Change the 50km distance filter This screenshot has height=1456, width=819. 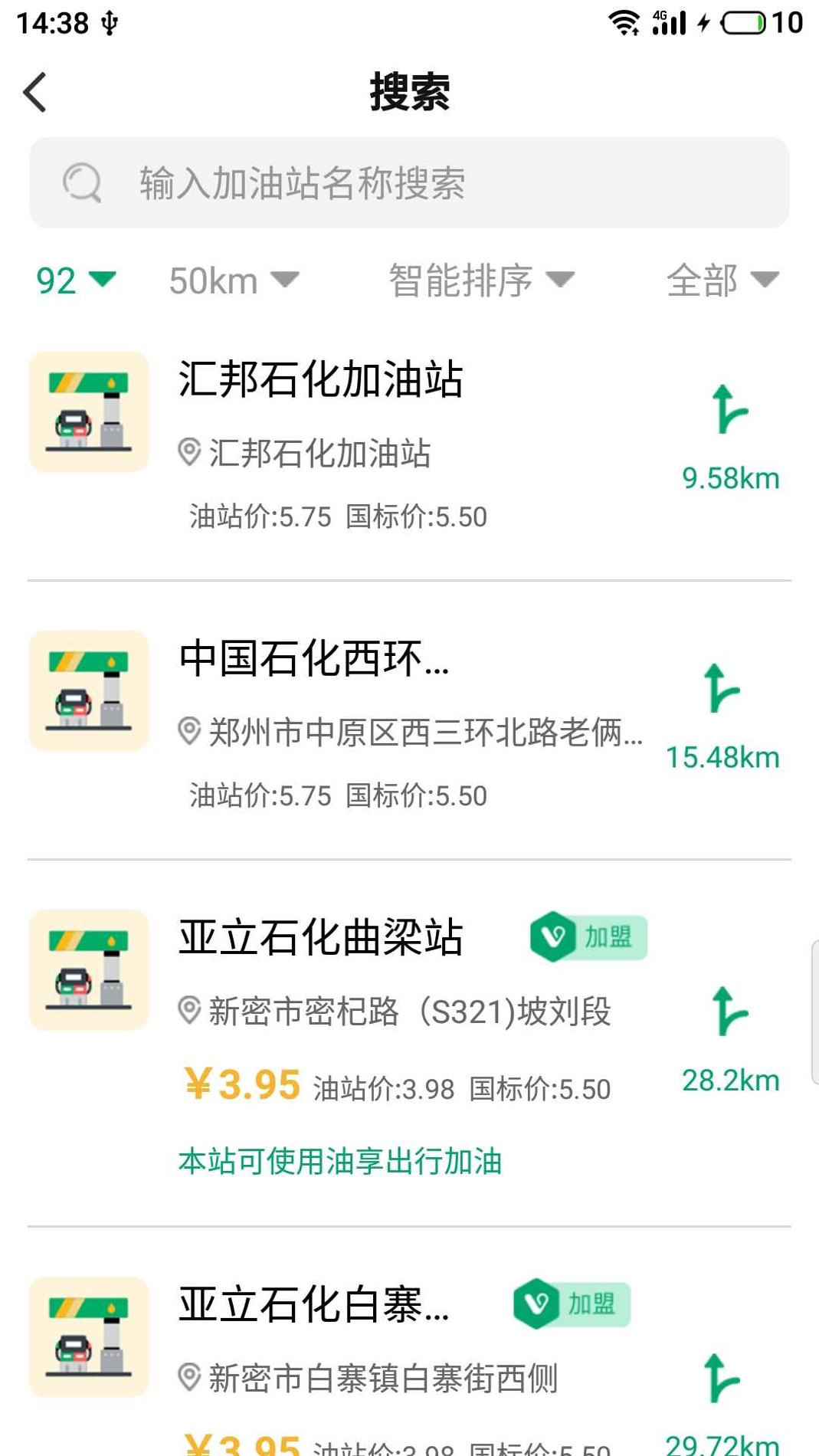(233, 280)
